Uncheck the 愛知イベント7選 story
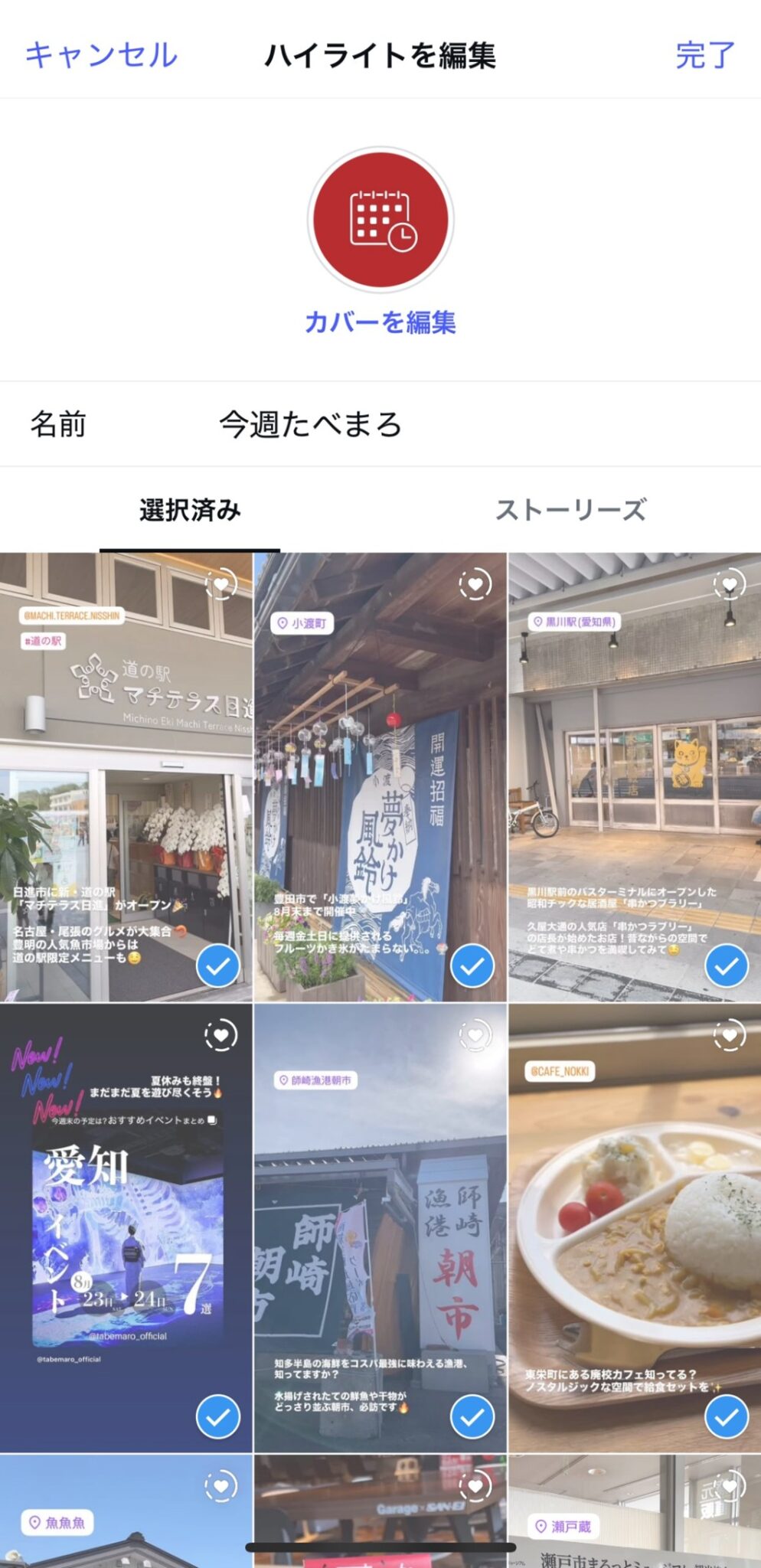 [218, 1417]
